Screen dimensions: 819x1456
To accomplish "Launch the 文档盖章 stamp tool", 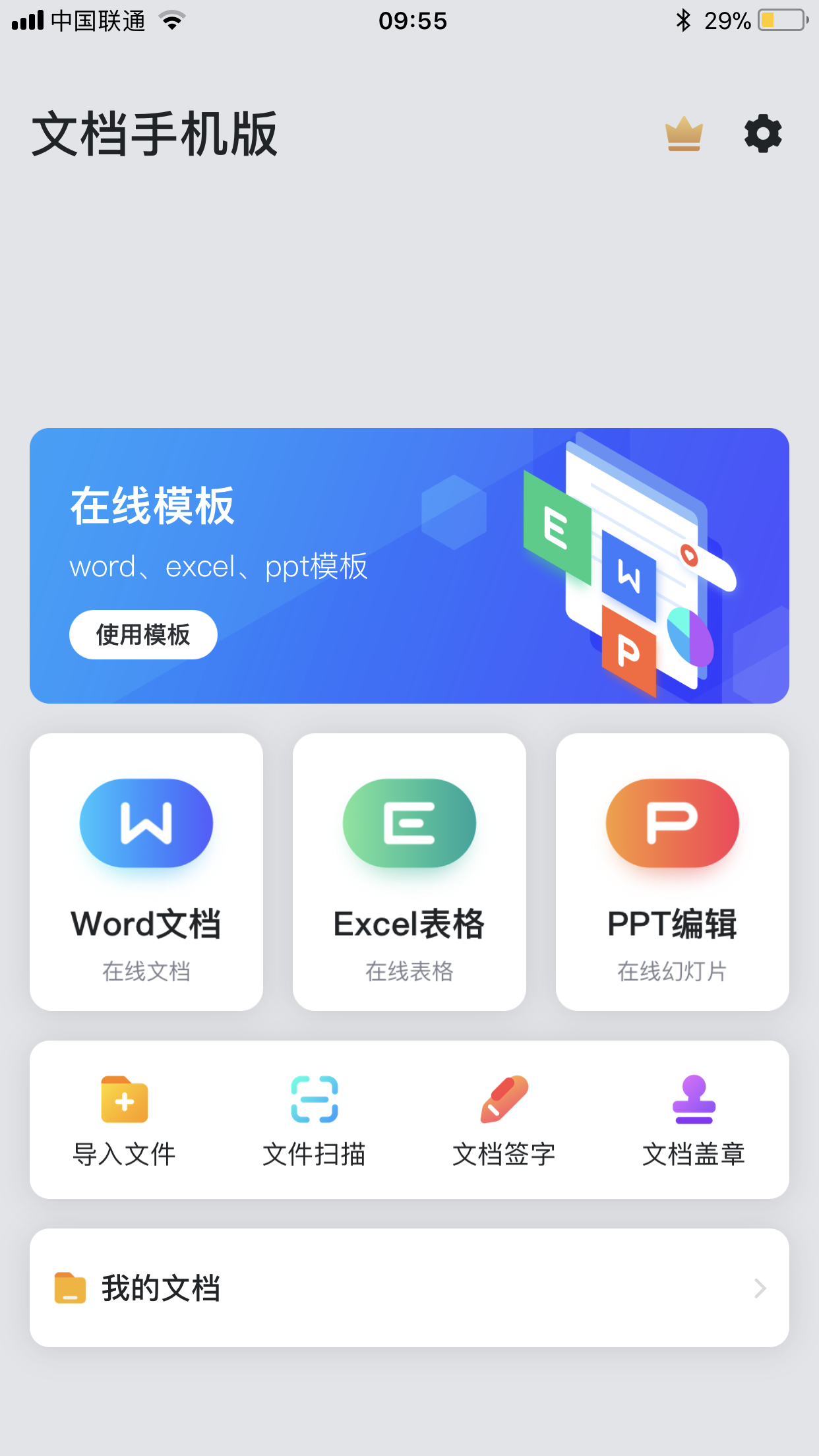I will [x=694, y=1120].
